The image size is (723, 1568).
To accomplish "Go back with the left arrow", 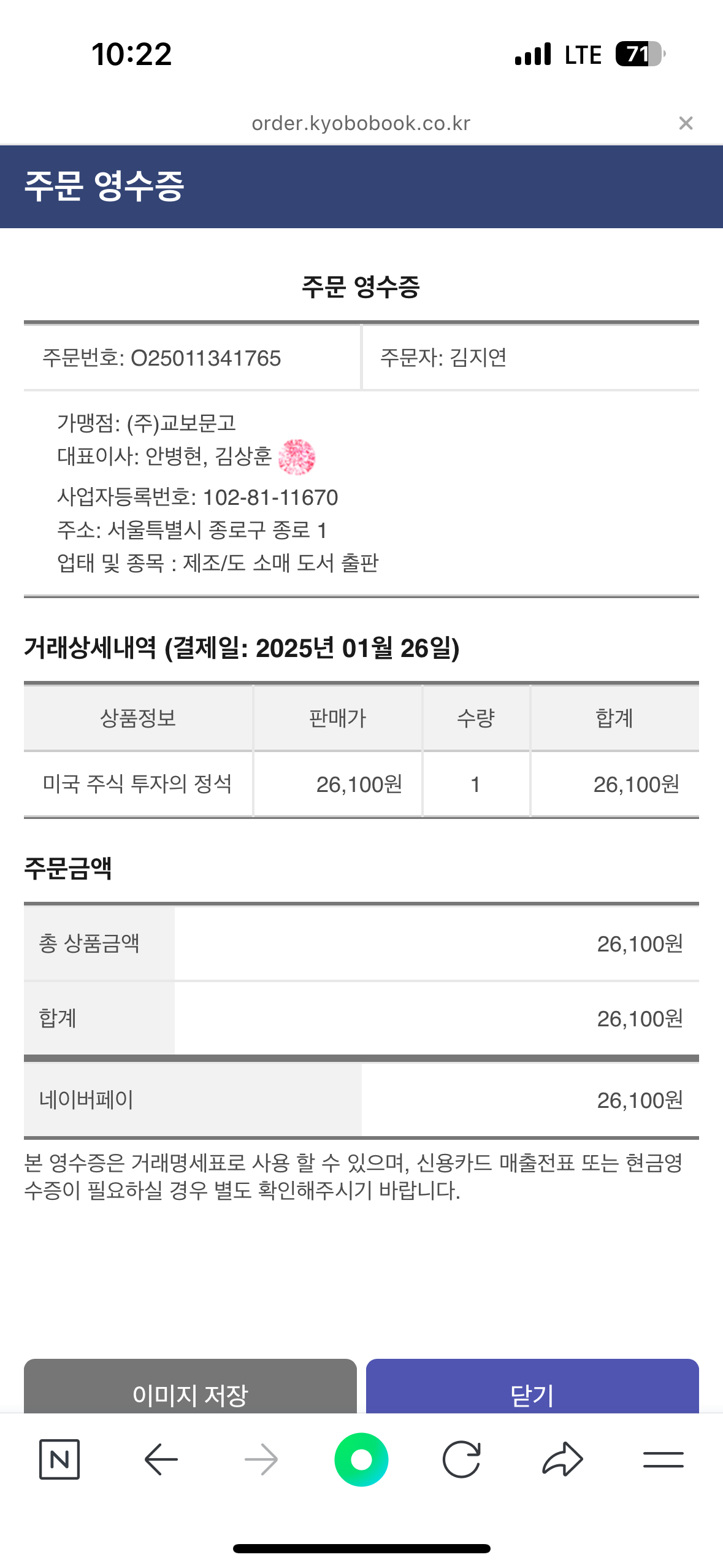I will click(x=161, y=1459).
